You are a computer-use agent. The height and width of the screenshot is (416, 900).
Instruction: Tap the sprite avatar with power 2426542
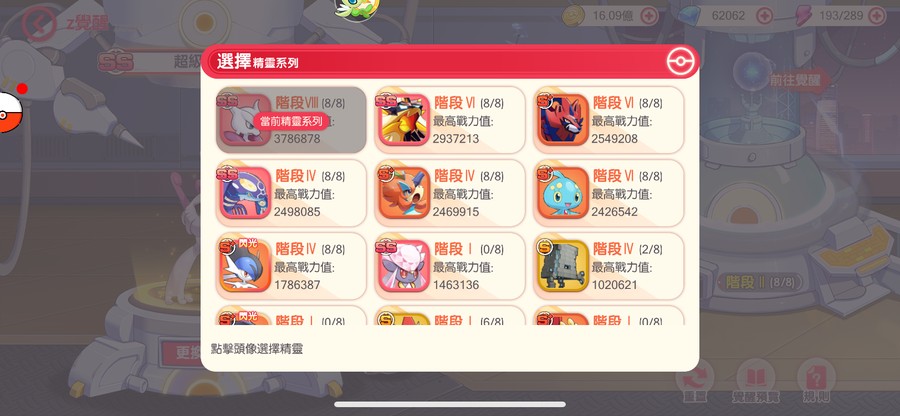pyautogui.click(x=563, y=194)
